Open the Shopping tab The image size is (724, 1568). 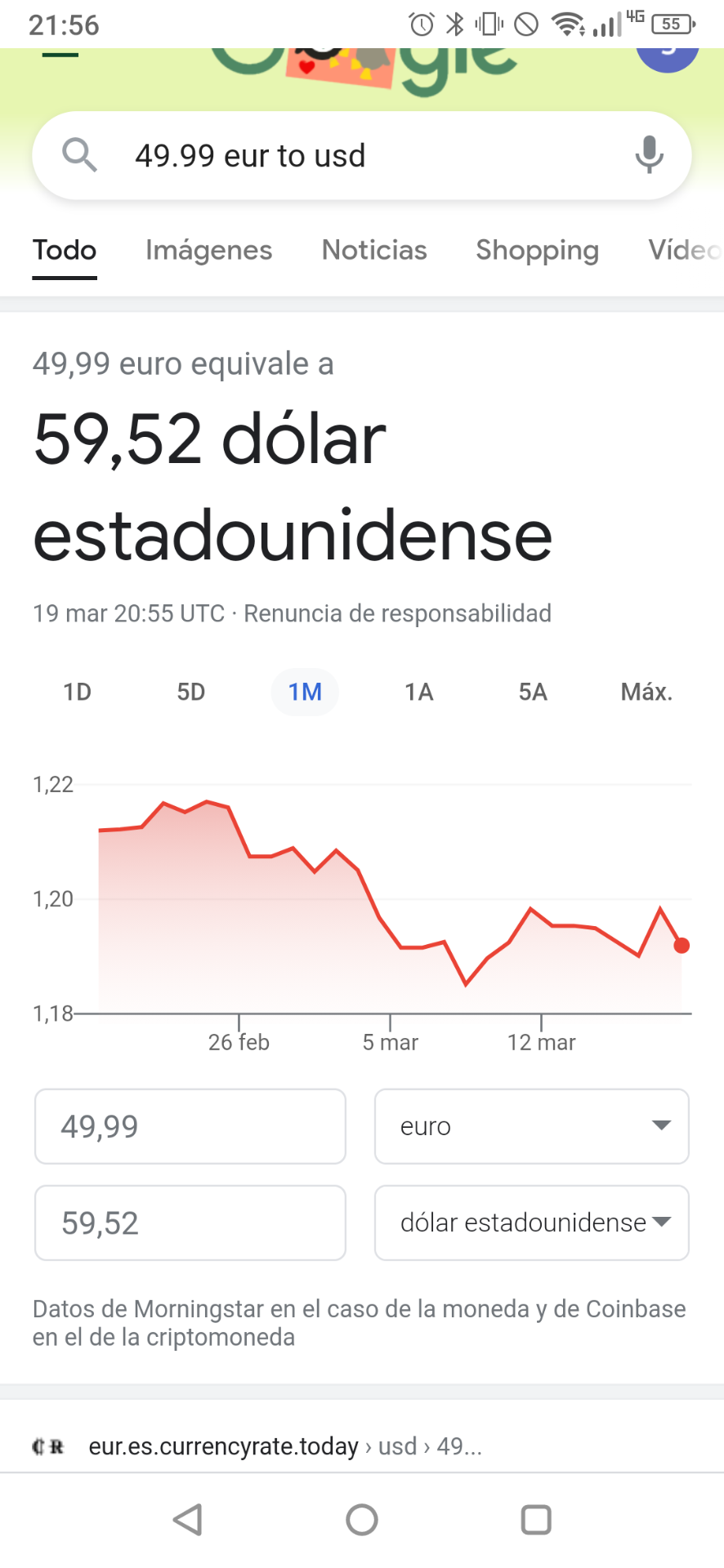pos(537,250)
